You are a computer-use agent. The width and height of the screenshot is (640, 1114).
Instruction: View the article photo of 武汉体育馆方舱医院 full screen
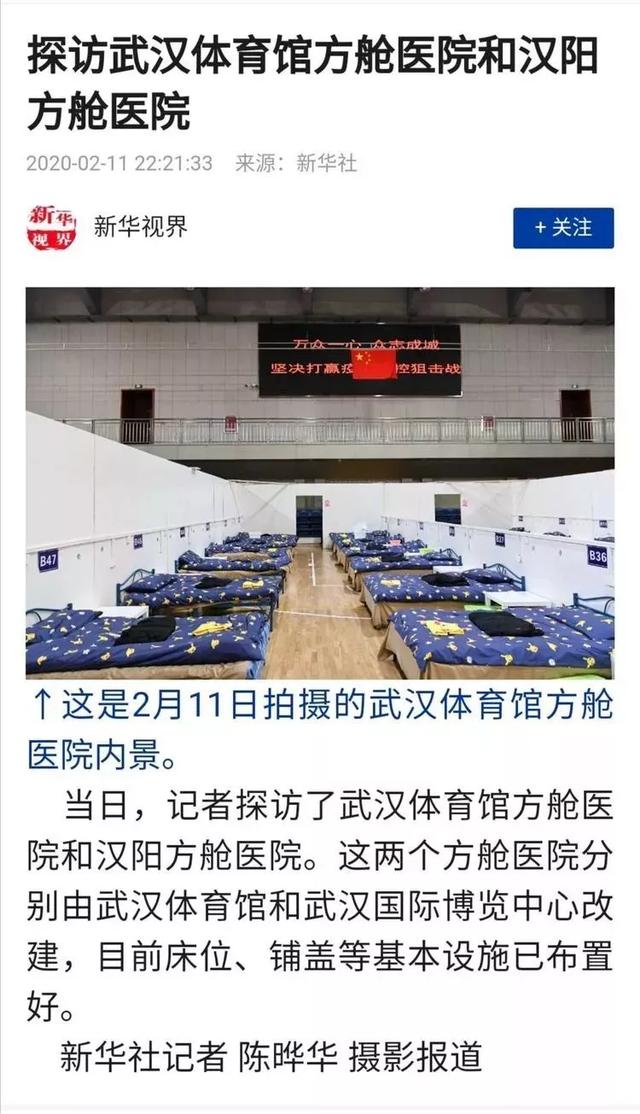[320, 483]
